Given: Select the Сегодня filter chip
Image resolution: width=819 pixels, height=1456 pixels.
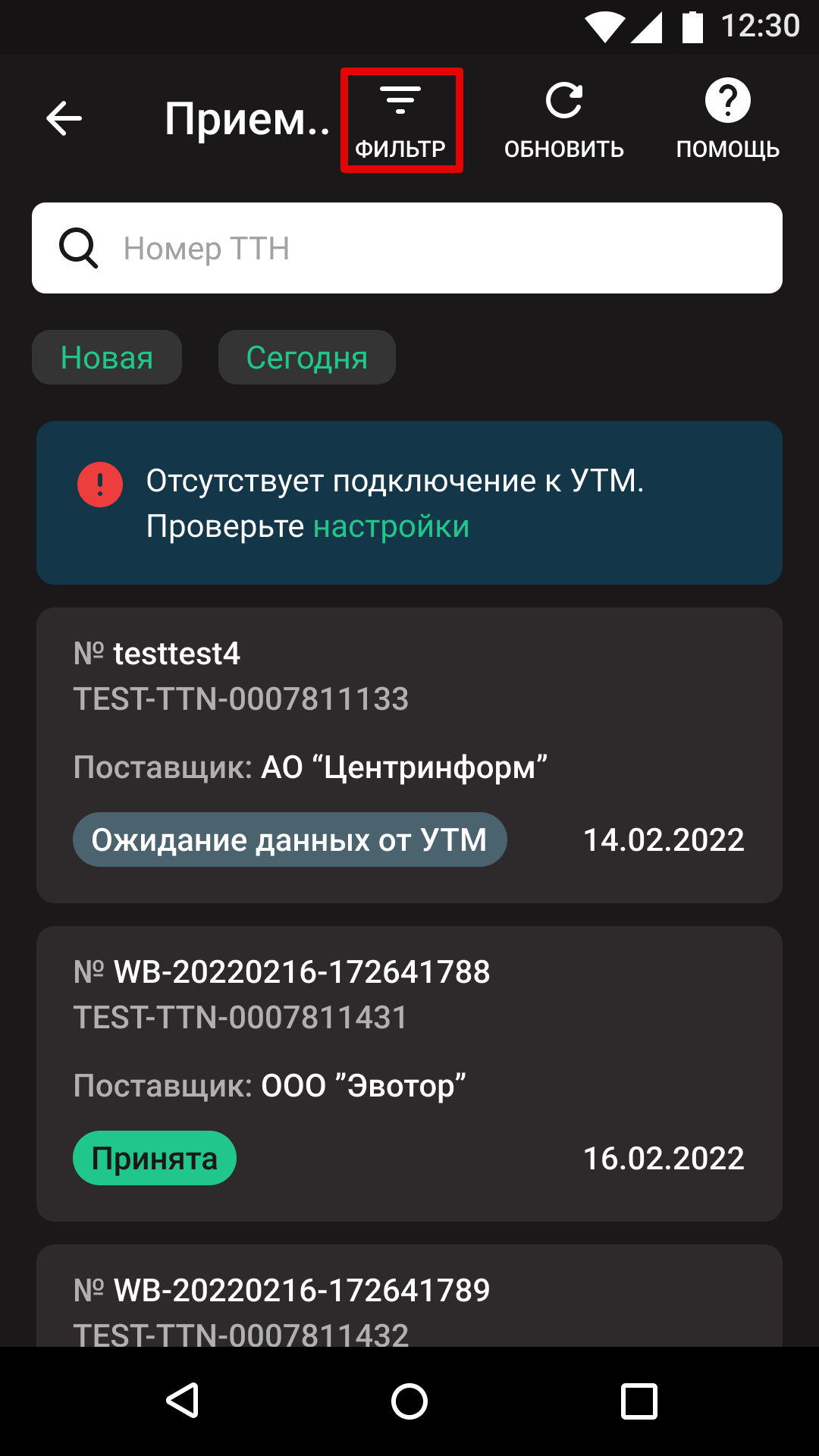Looking at the screenshot, I should (307, 357).
